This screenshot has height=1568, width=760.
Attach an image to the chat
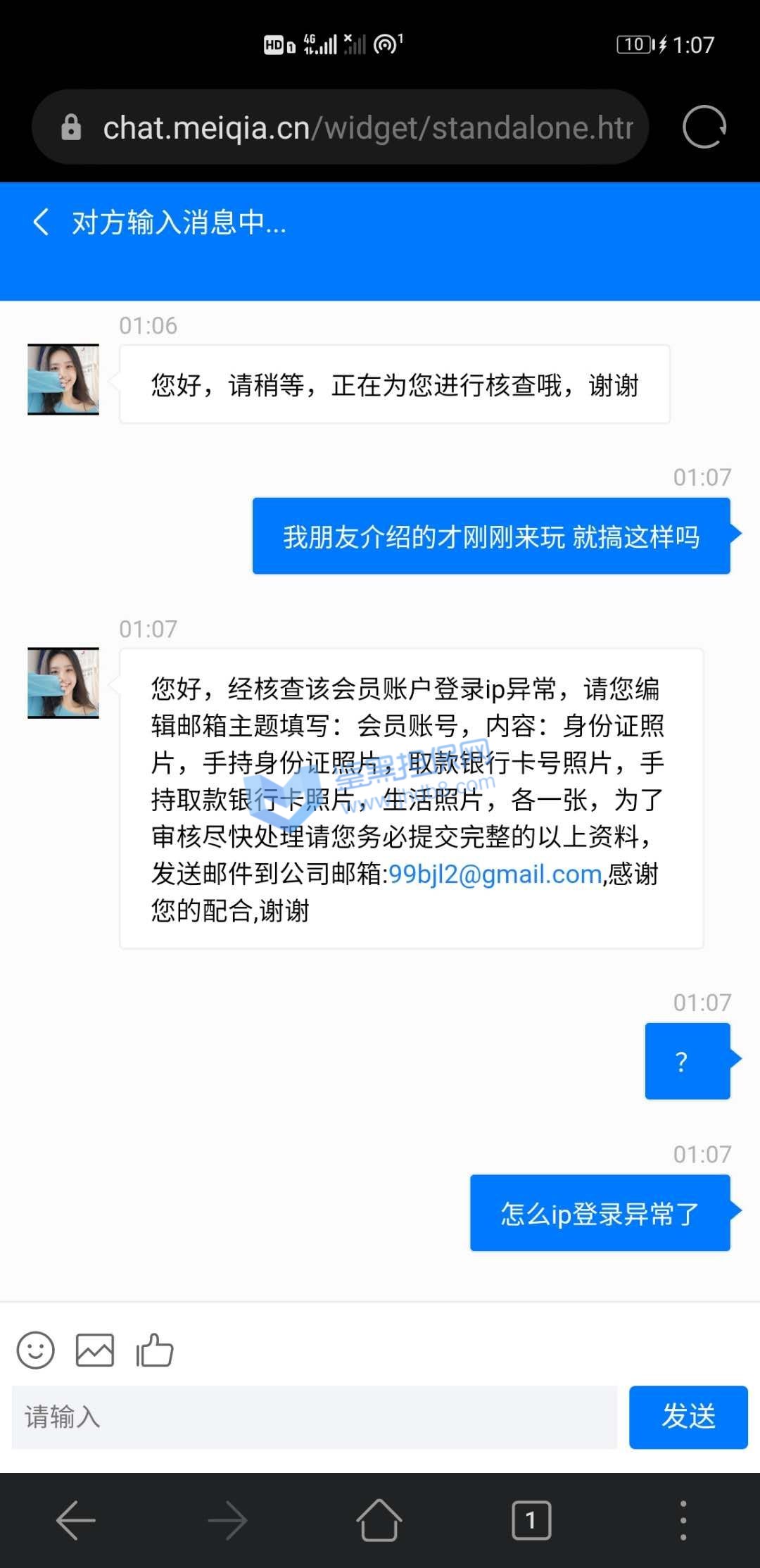click(95, 1350)
